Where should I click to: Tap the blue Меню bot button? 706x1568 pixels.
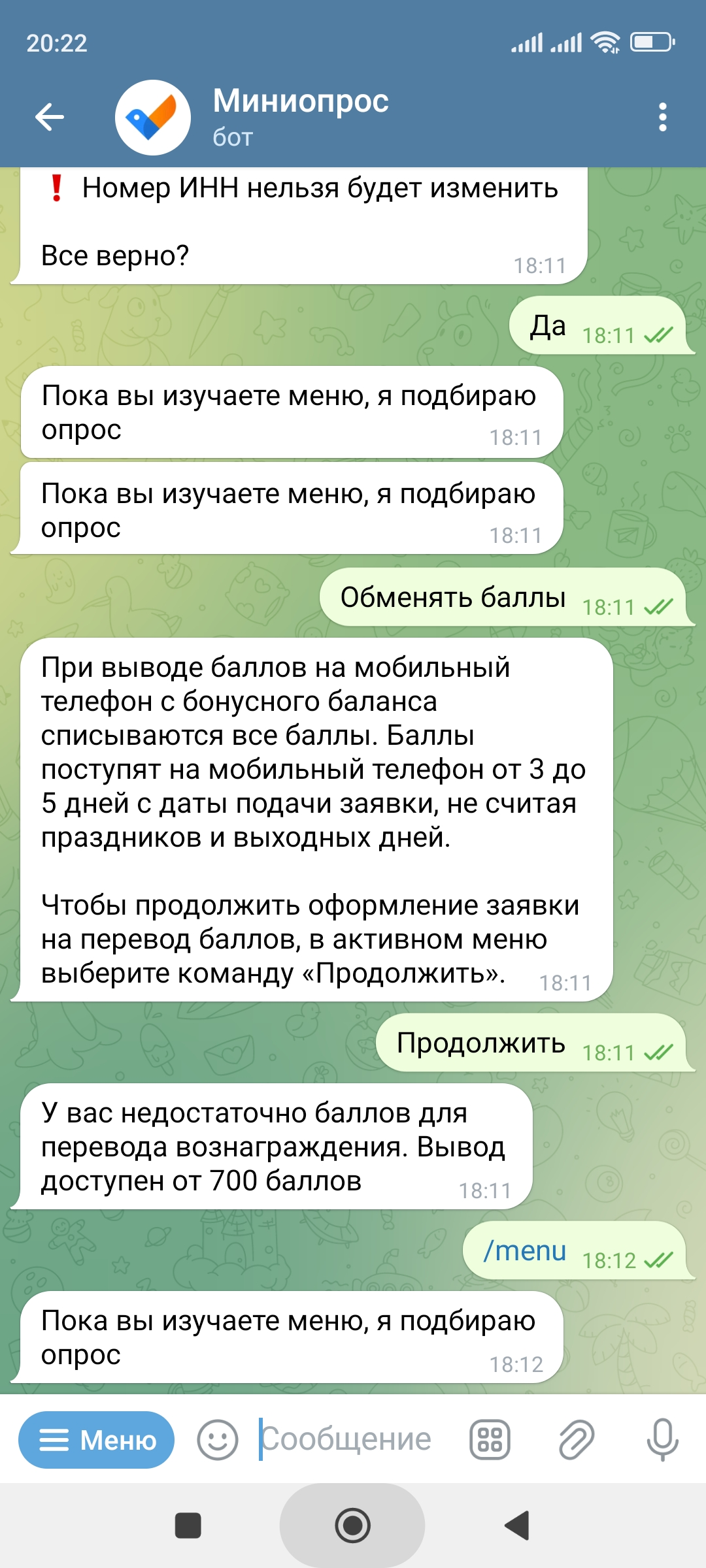click(97, 1440)
